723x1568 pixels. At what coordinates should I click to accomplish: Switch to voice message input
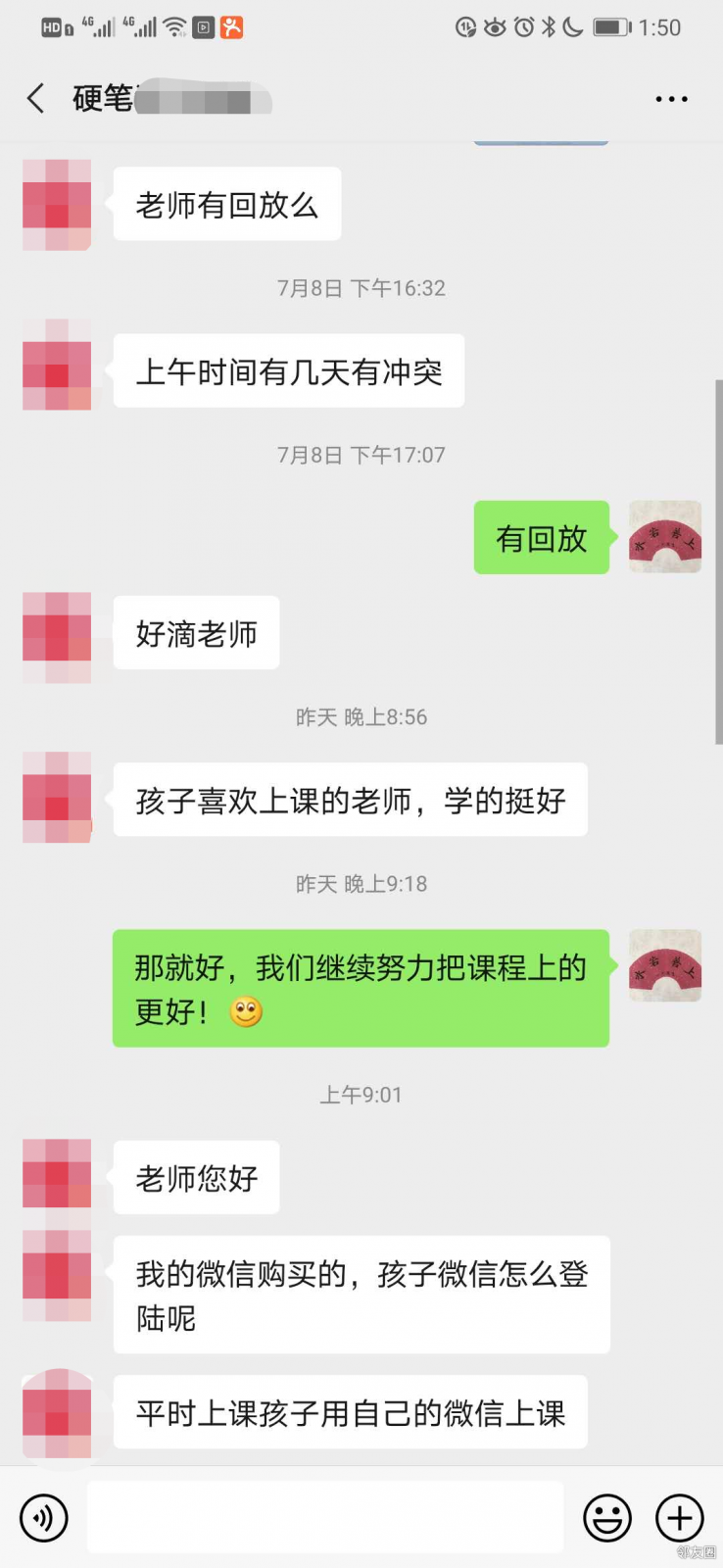[x=43, y=1518]
